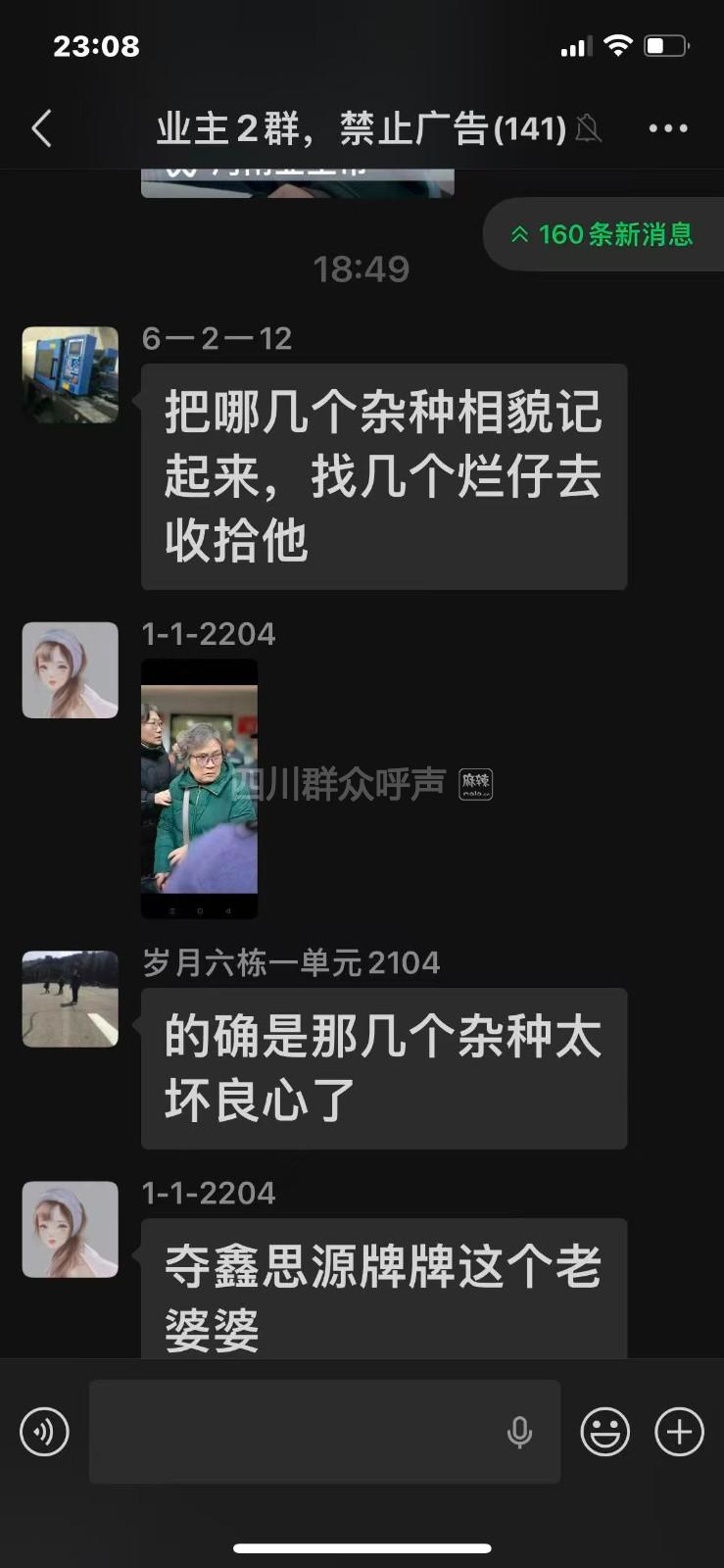Switch to voice message input
The image size is (724, 1568).
click(x=44, y=1432)
